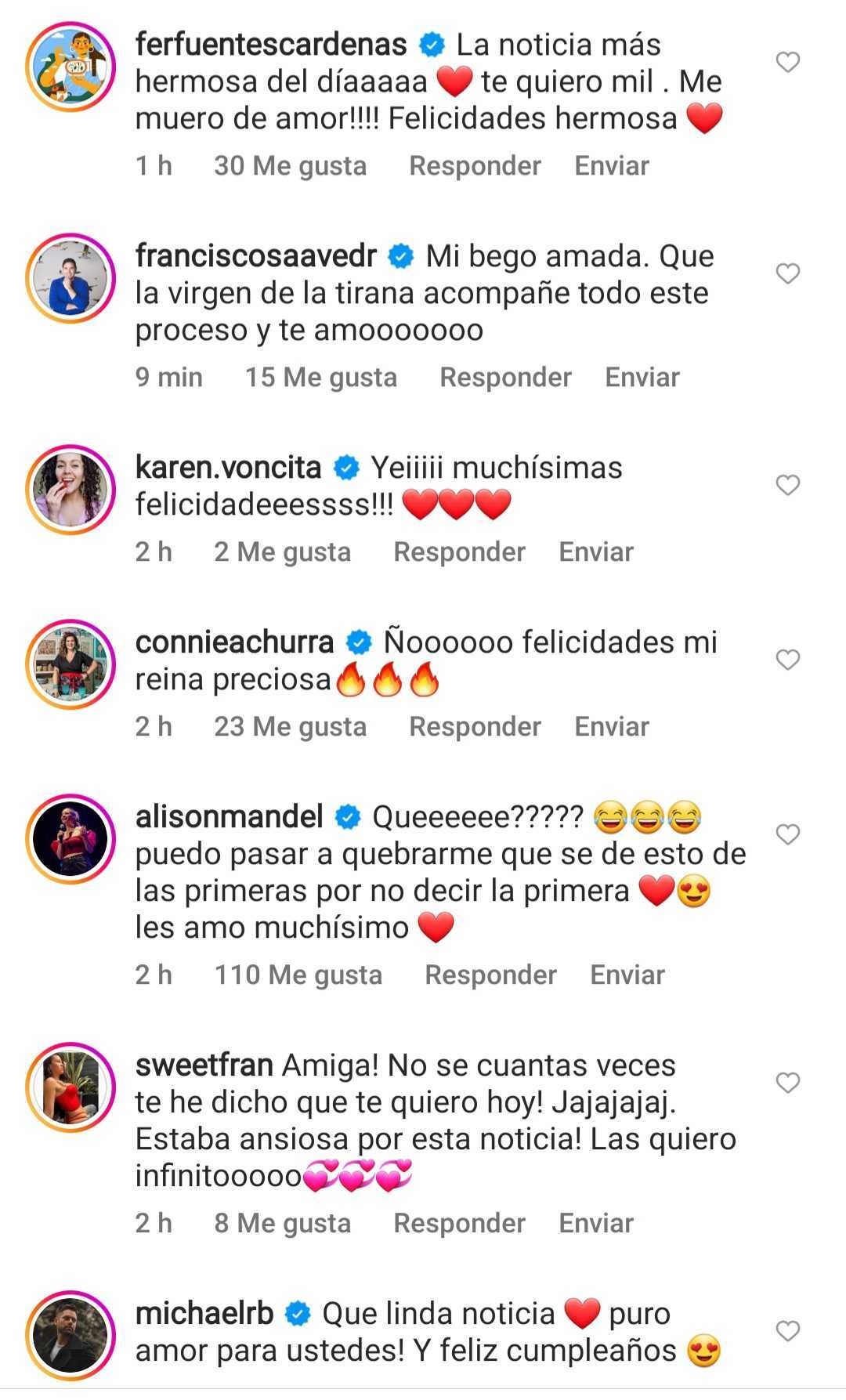
Task: Tap Responder under karen.voncita's comment
Action: coord(461,551)
